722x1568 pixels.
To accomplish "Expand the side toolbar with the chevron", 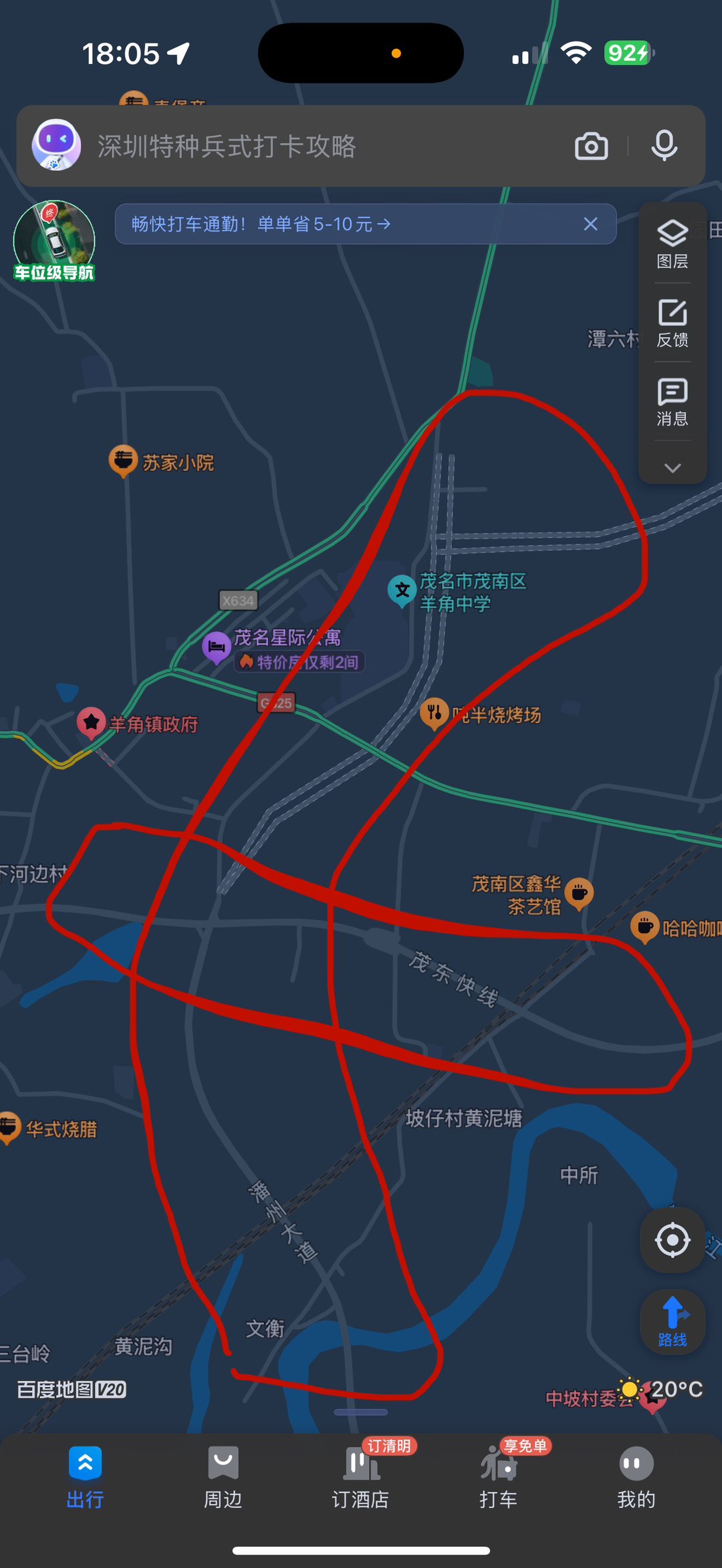I will (x=673, y=468).
